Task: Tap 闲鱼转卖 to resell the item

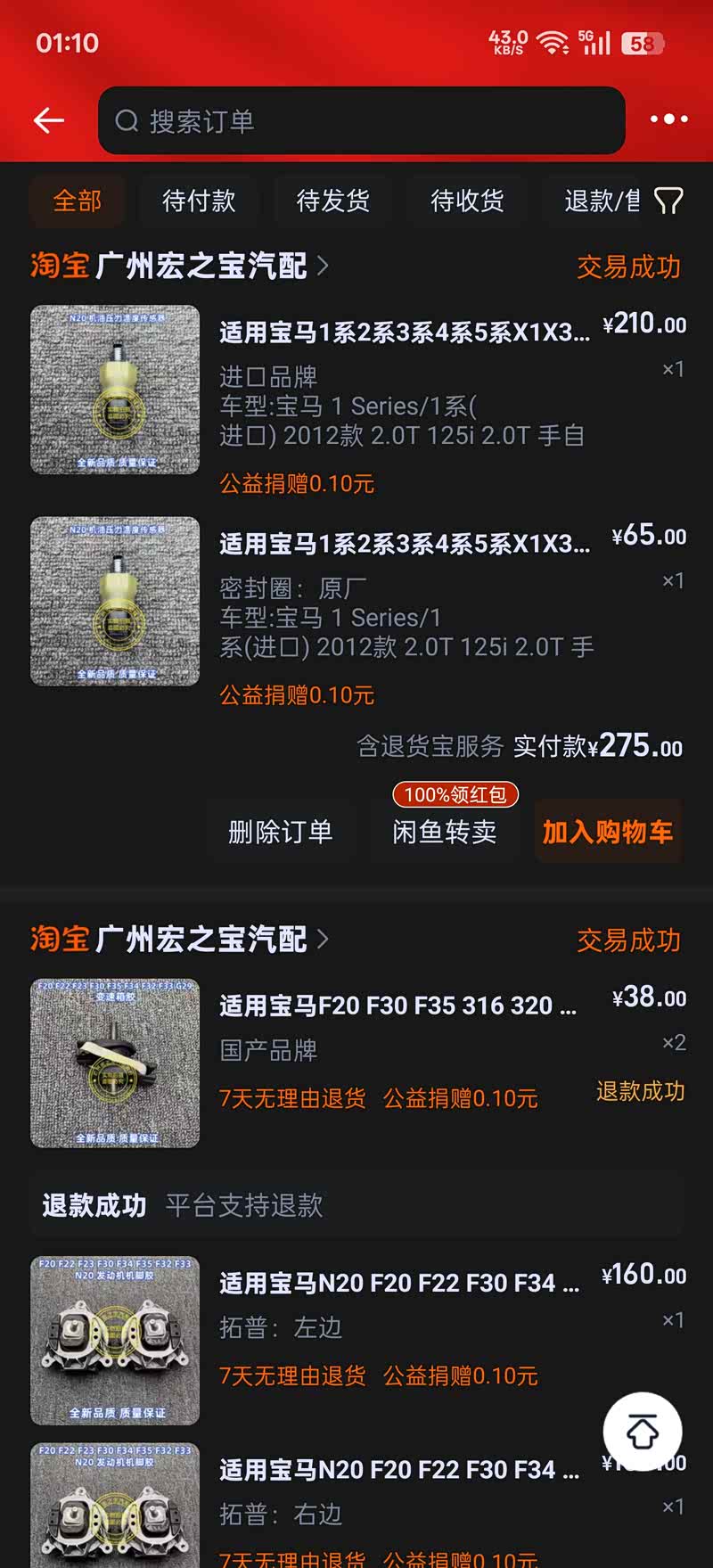Action: (445, 832)
